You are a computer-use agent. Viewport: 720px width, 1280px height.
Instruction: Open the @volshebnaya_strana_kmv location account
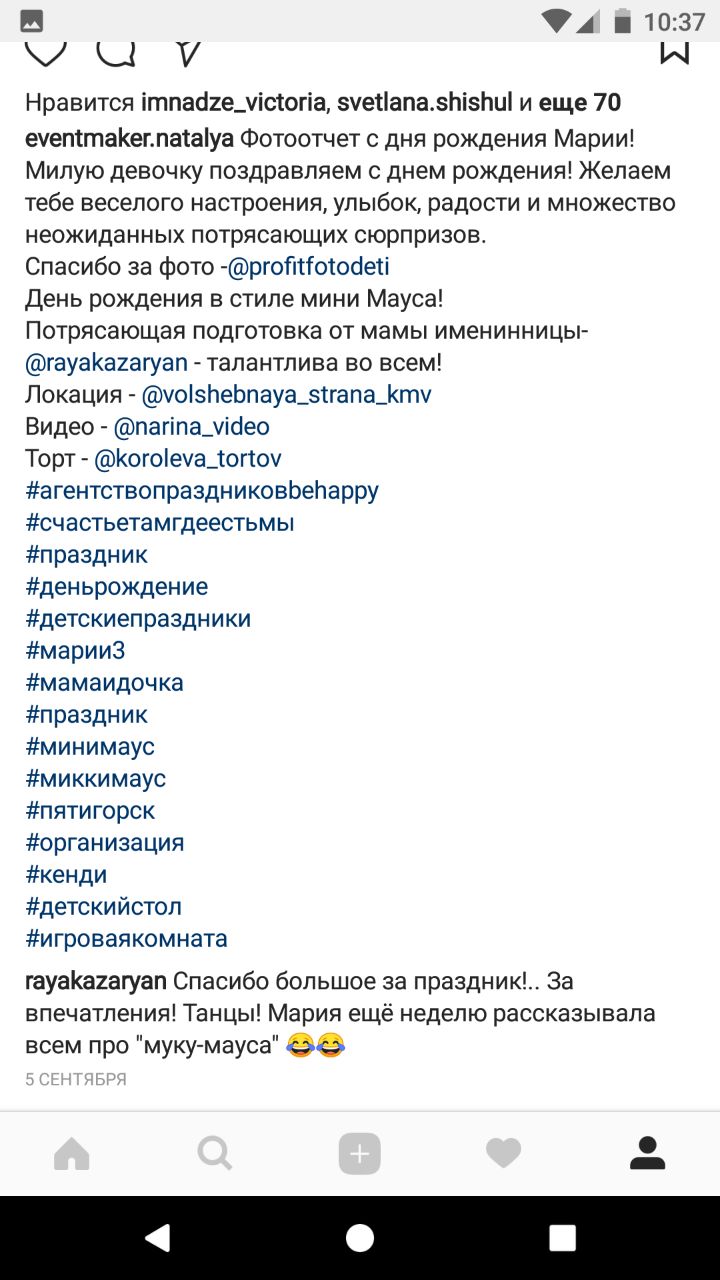[x=286, y=395]
